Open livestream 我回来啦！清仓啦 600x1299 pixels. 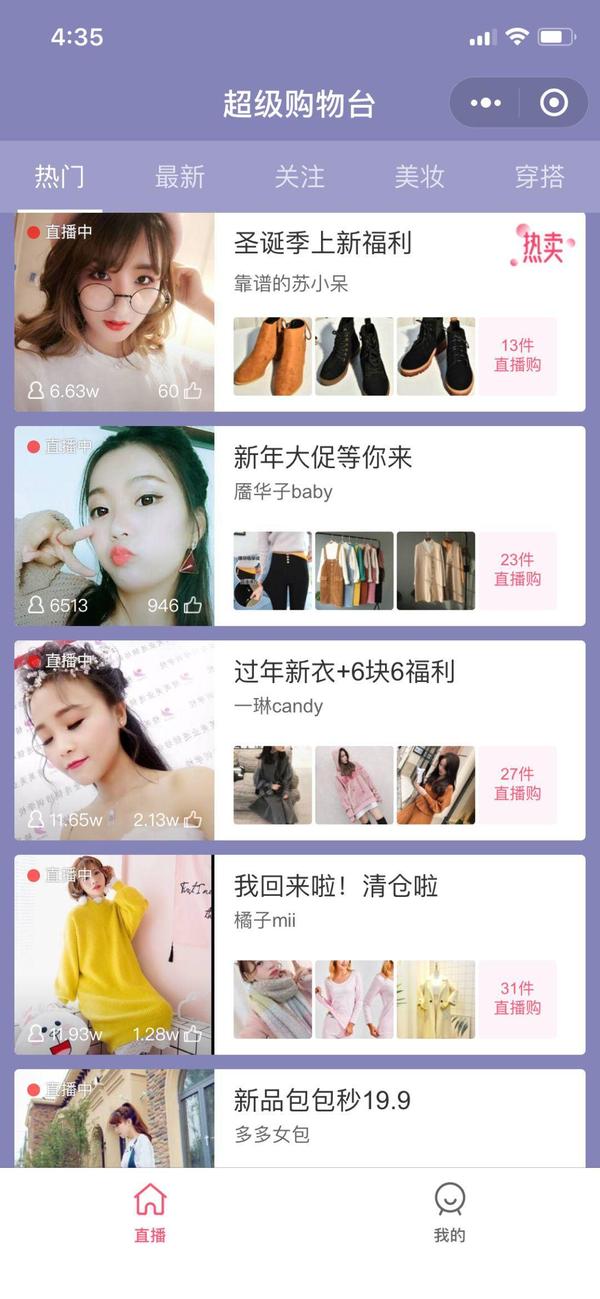pos(335,886)
